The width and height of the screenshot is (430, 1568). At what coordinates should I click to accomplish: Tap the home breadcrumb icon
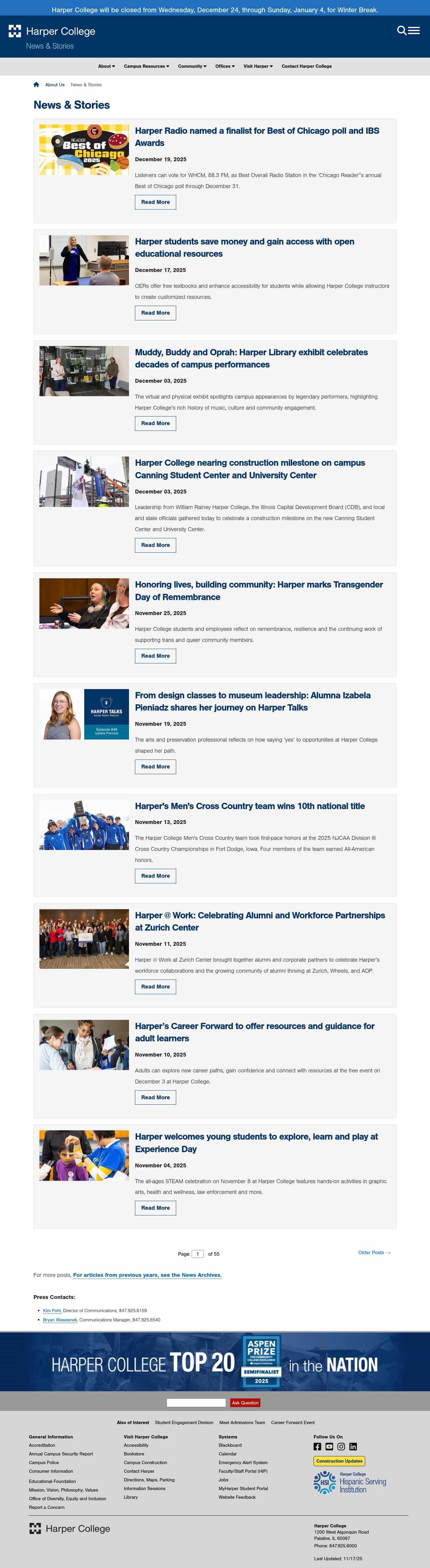point(36,84)
